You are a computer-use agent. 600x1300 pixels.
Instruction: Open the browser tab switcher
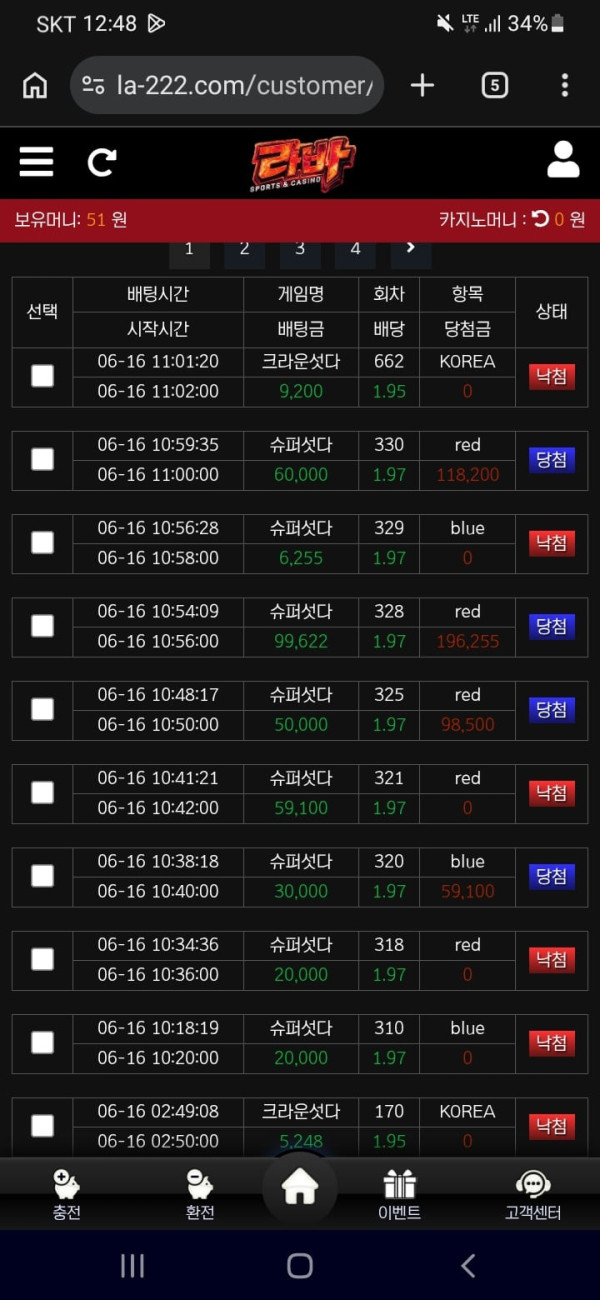pos(494,85)
